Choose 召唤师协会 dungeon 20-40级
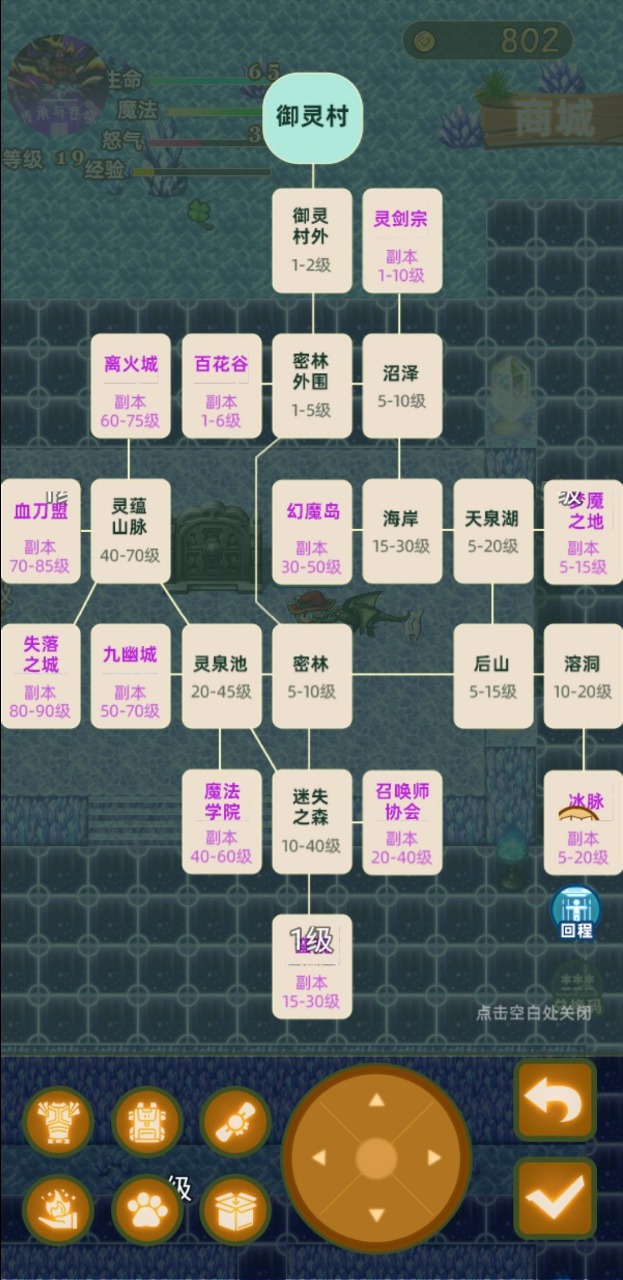 (401, 822)
